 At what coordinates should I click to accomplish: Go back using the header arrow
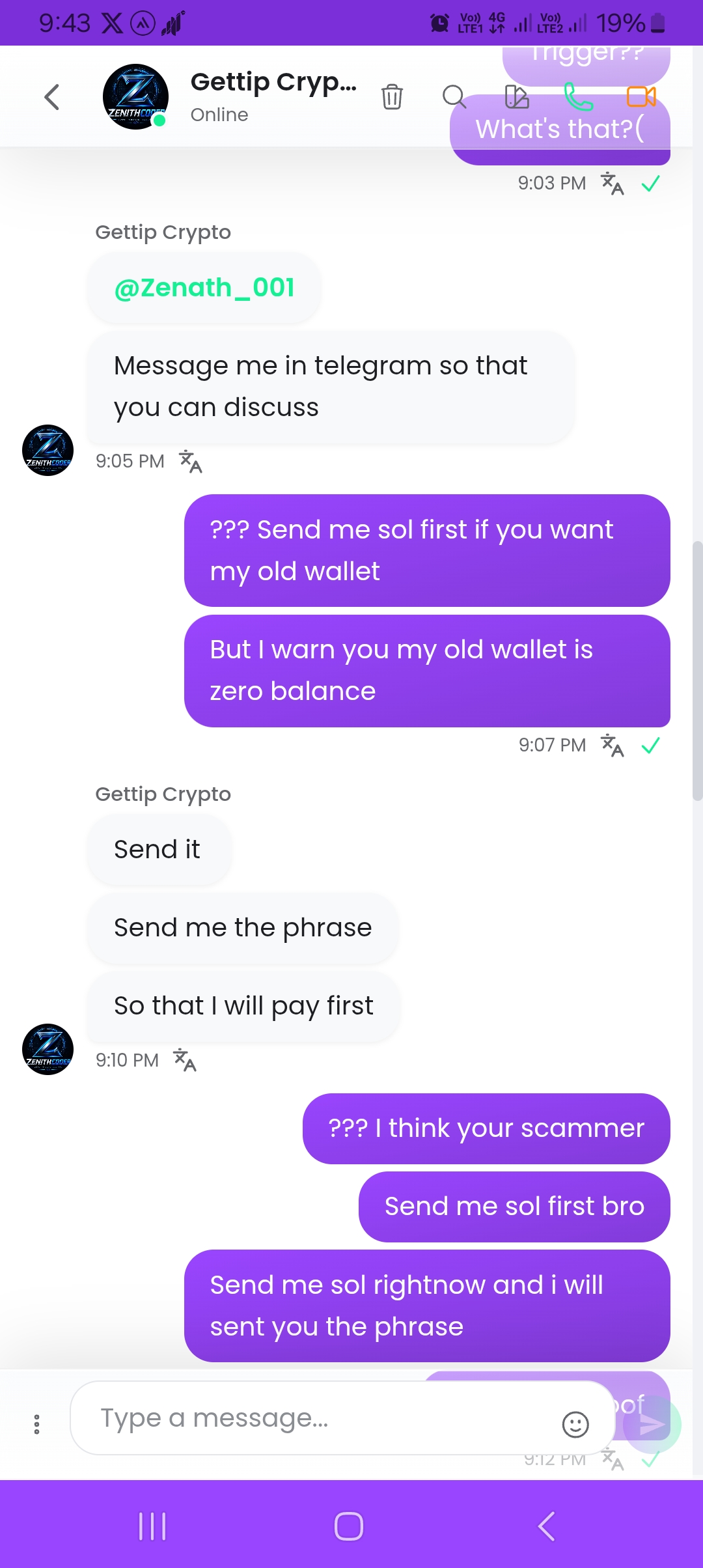[52, 97]
